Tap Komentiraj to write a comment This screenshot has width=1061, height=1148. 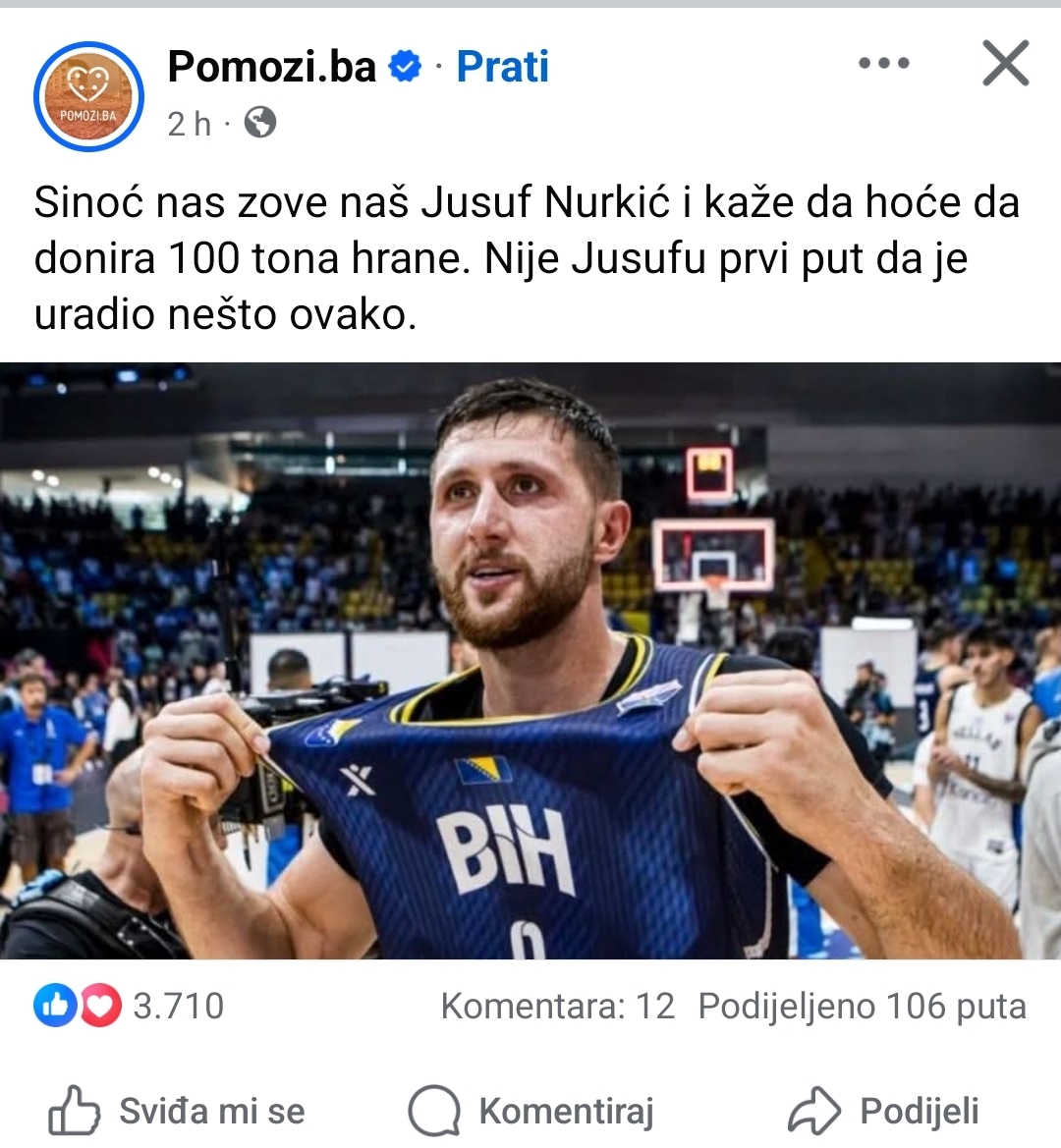(x=530, y=1111)
